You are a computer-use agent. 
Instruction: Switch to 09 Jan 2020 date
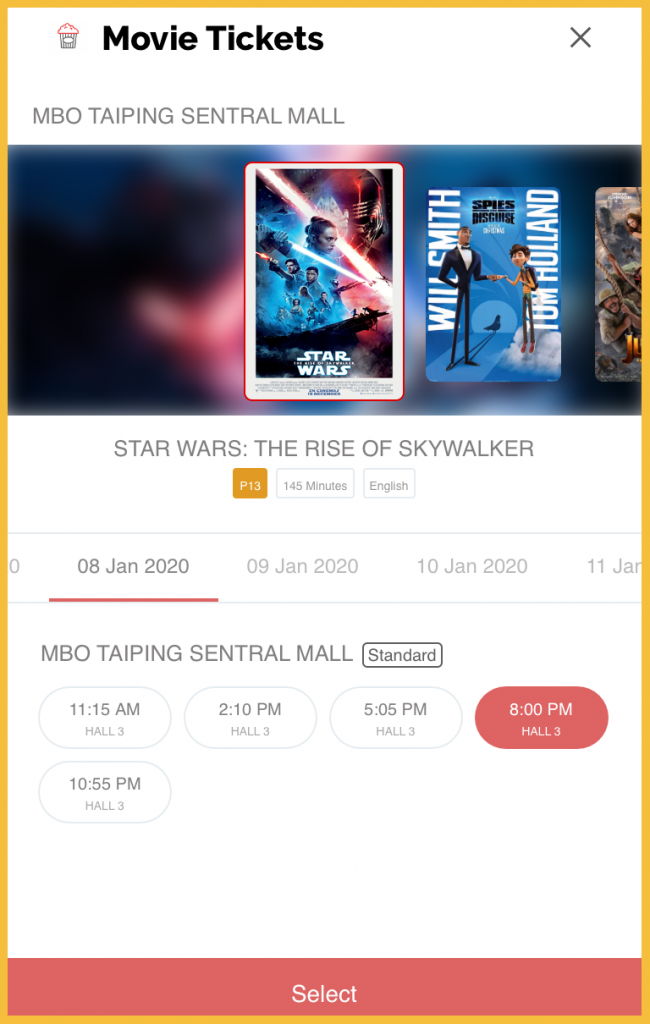point(302,566)
